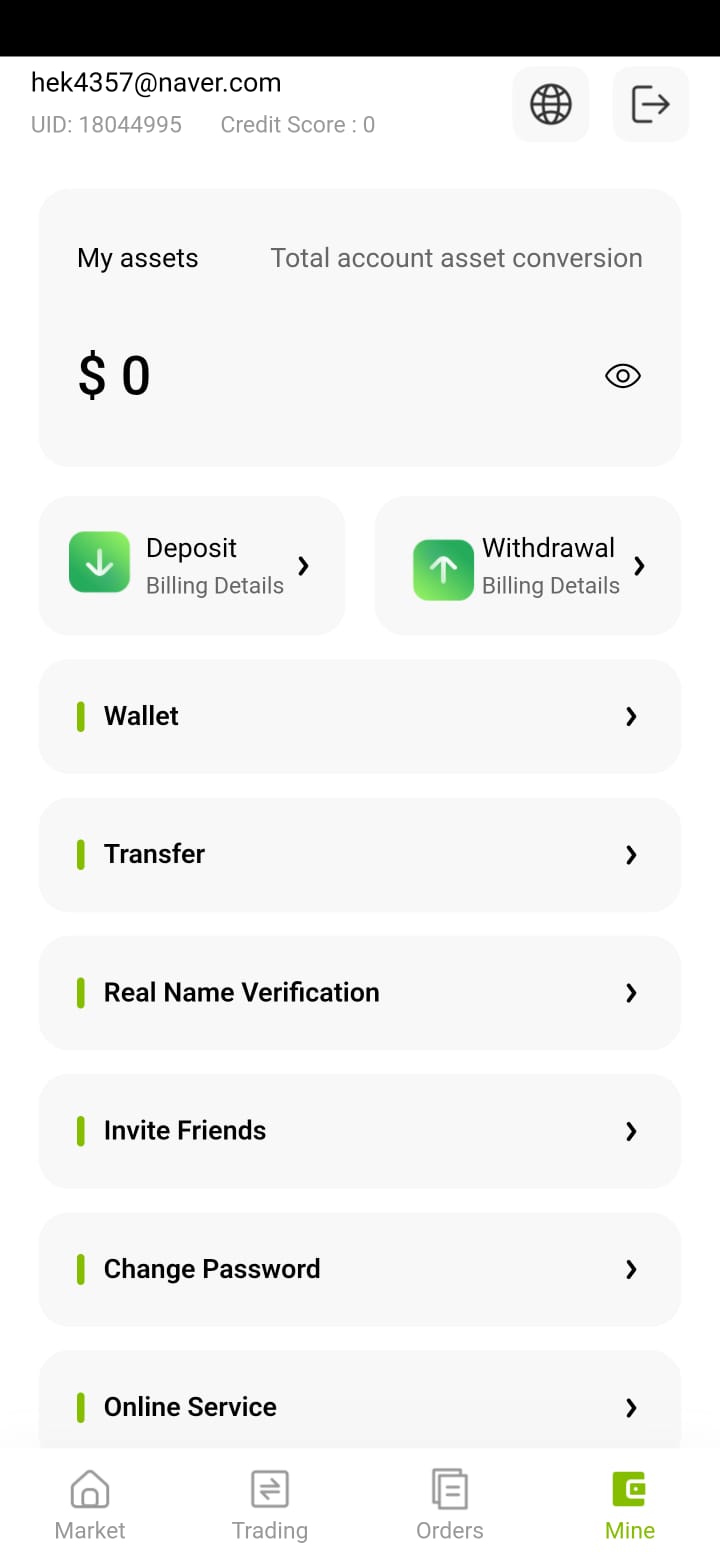Open Change Password
This screenshot has height=1560, width=720.
[360, 1269]
